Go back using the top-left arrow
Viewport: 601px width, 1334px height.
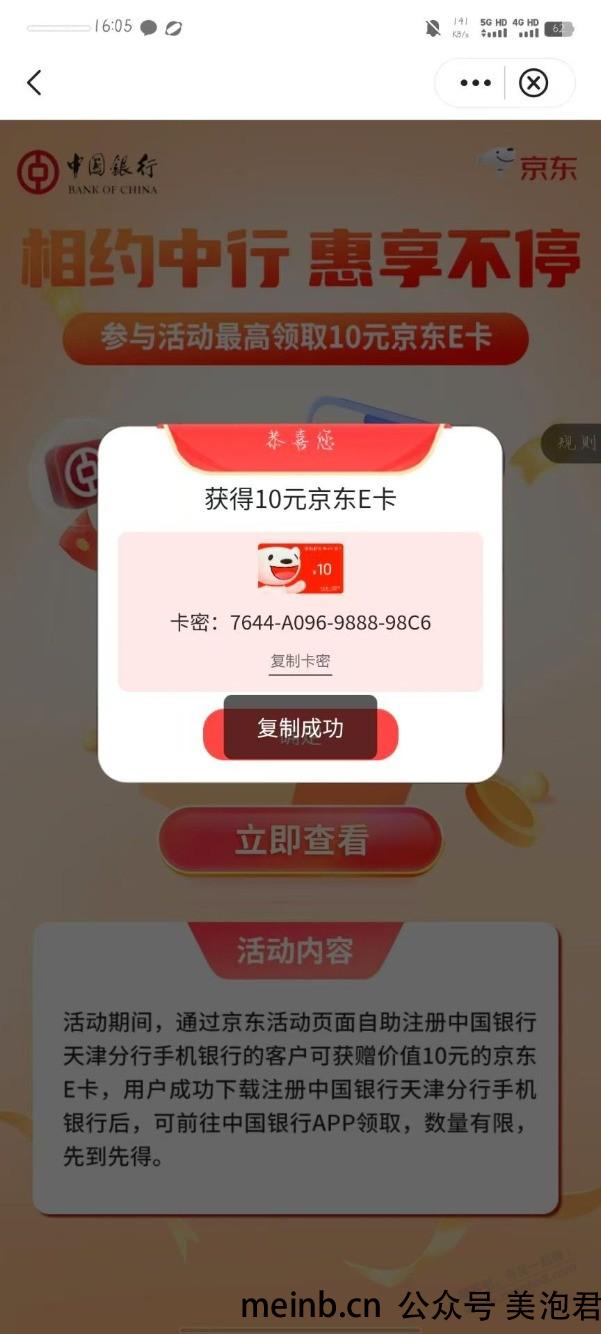pos(34,83)
